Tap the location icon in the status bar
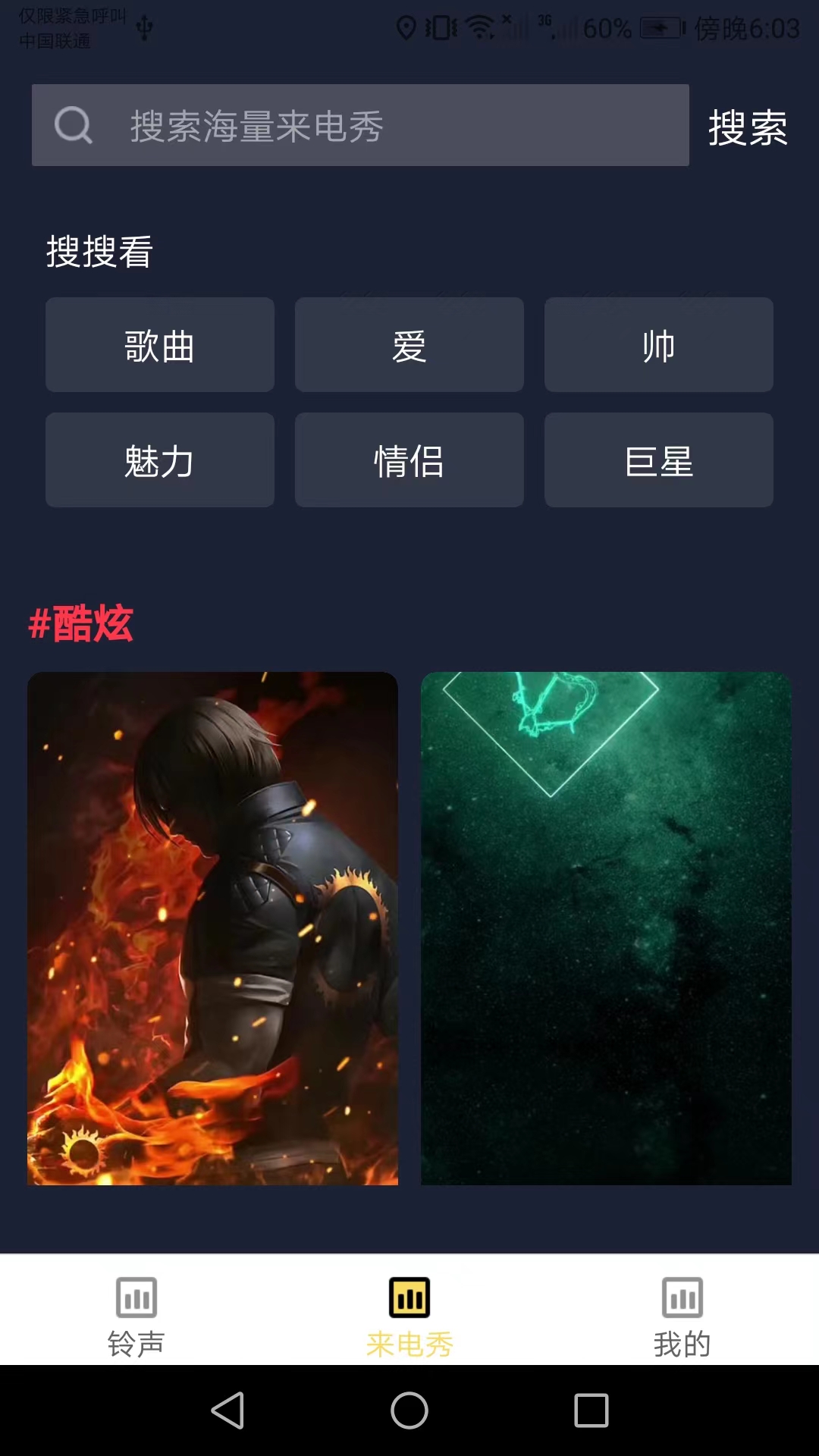The width and height of the screenshot is (819, 1456). (407, 29)
